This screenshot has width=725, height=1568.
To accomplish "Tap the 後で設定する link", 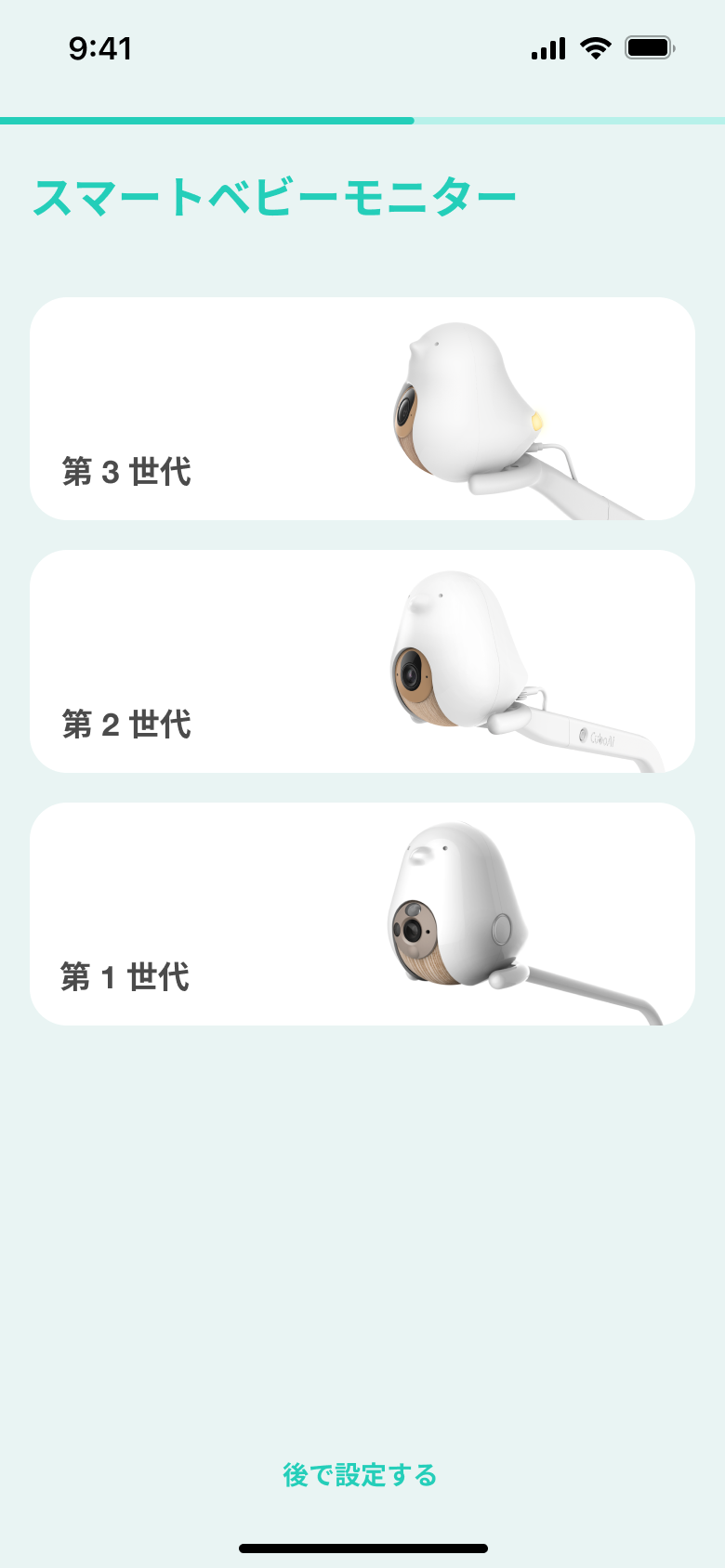I will [x=361, y=1474].
